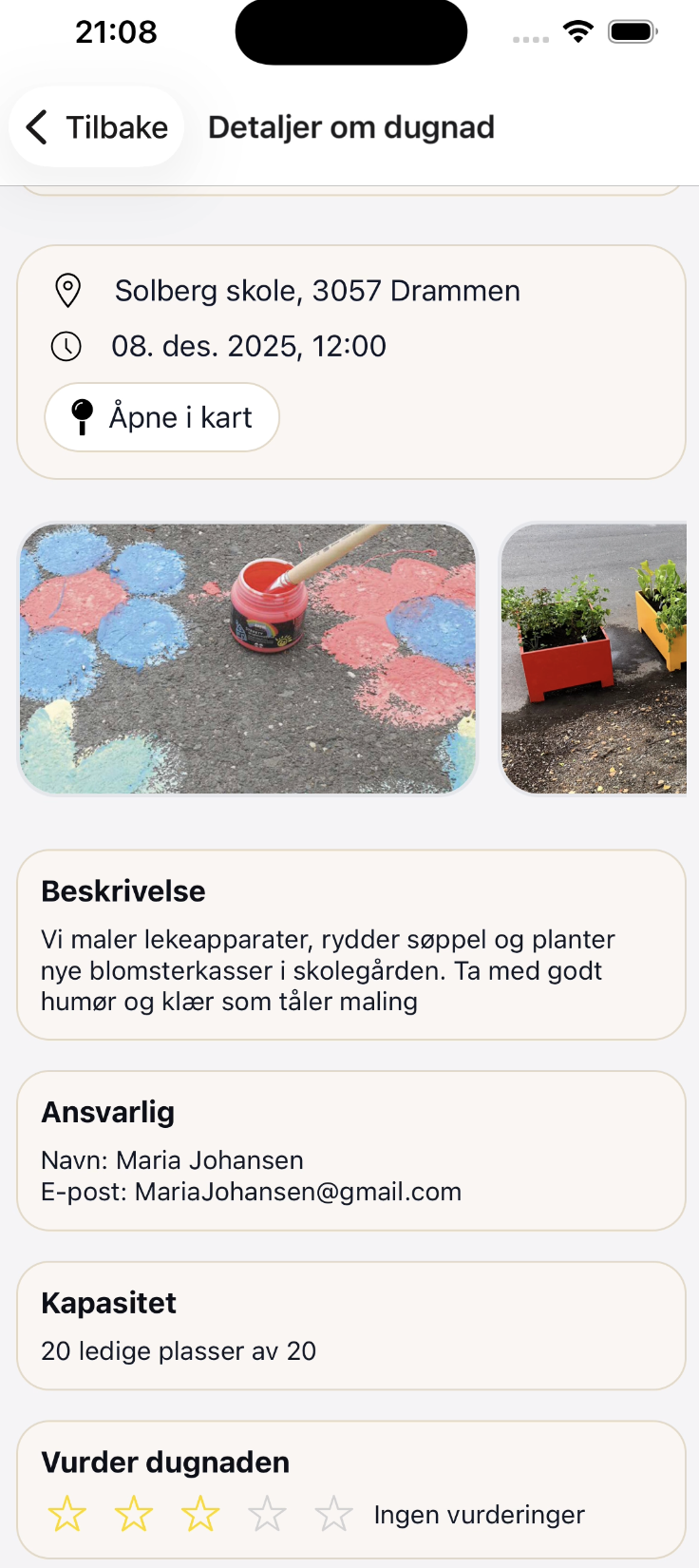Click the back chevron arrow icon
Screen dimensions: 699x1568
click(x=36, y=126)
